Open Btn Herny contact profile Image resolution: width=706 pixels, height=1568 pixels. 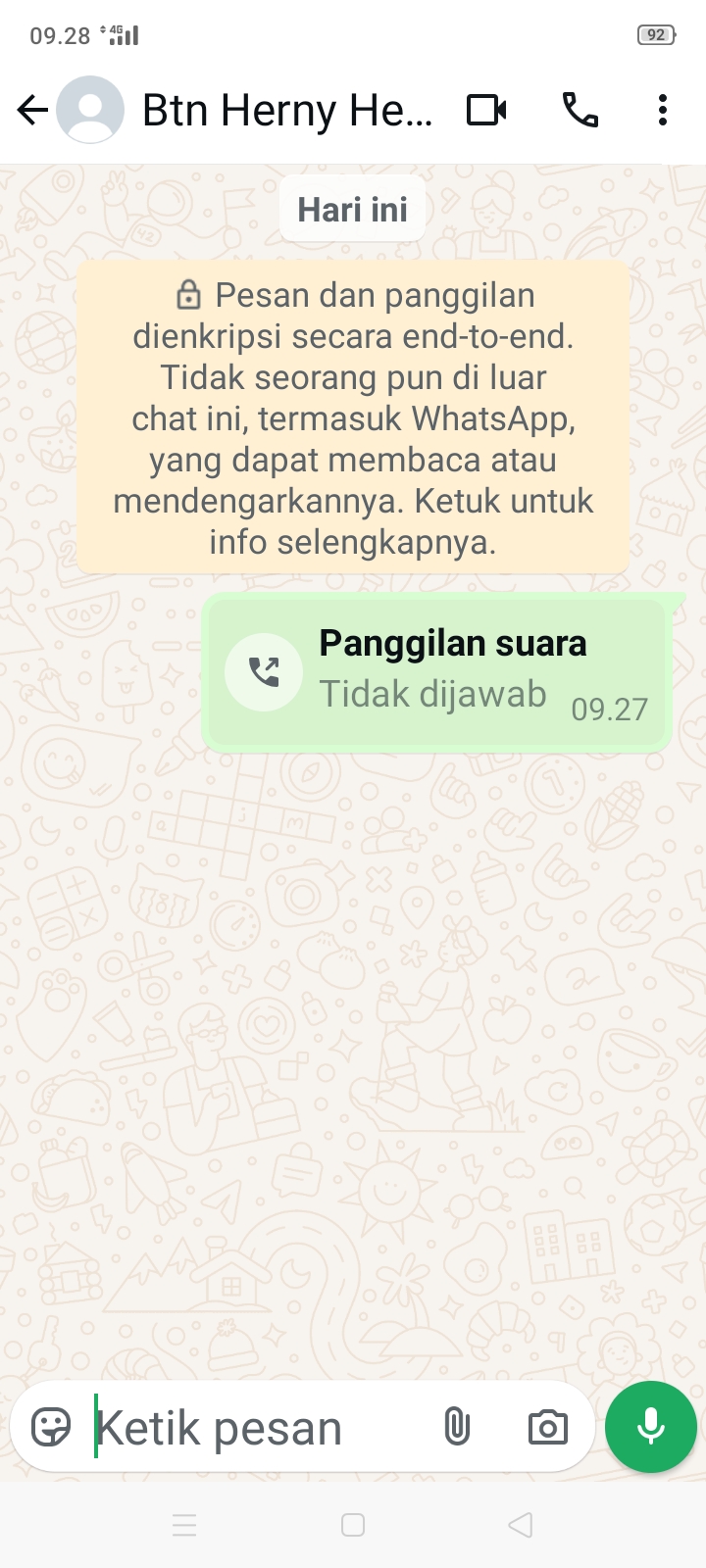pyautogui.click(x=286, y=110)
